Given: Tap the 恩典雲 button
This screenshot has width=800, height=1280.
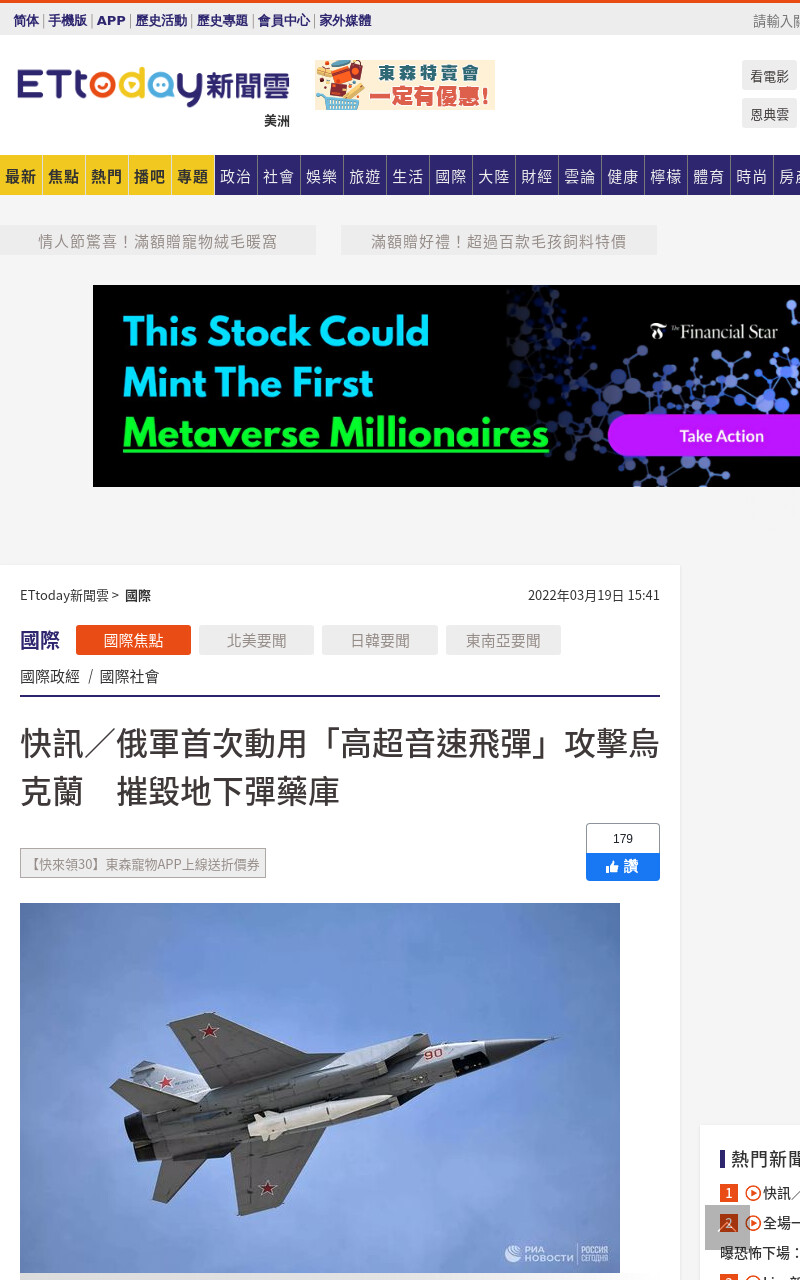Looking at the screenshot, I should tap(769, 113).
